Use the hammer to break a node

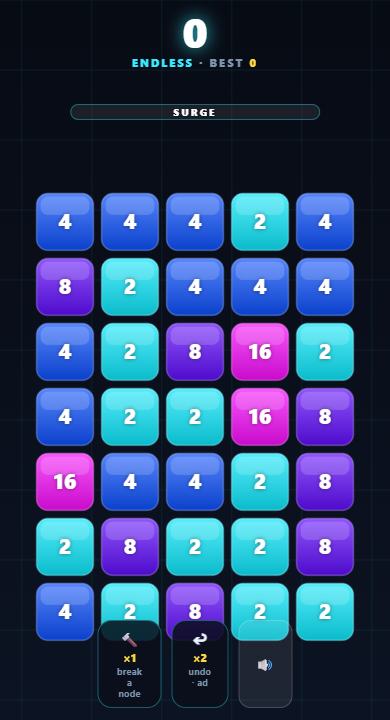coord(130,664)
